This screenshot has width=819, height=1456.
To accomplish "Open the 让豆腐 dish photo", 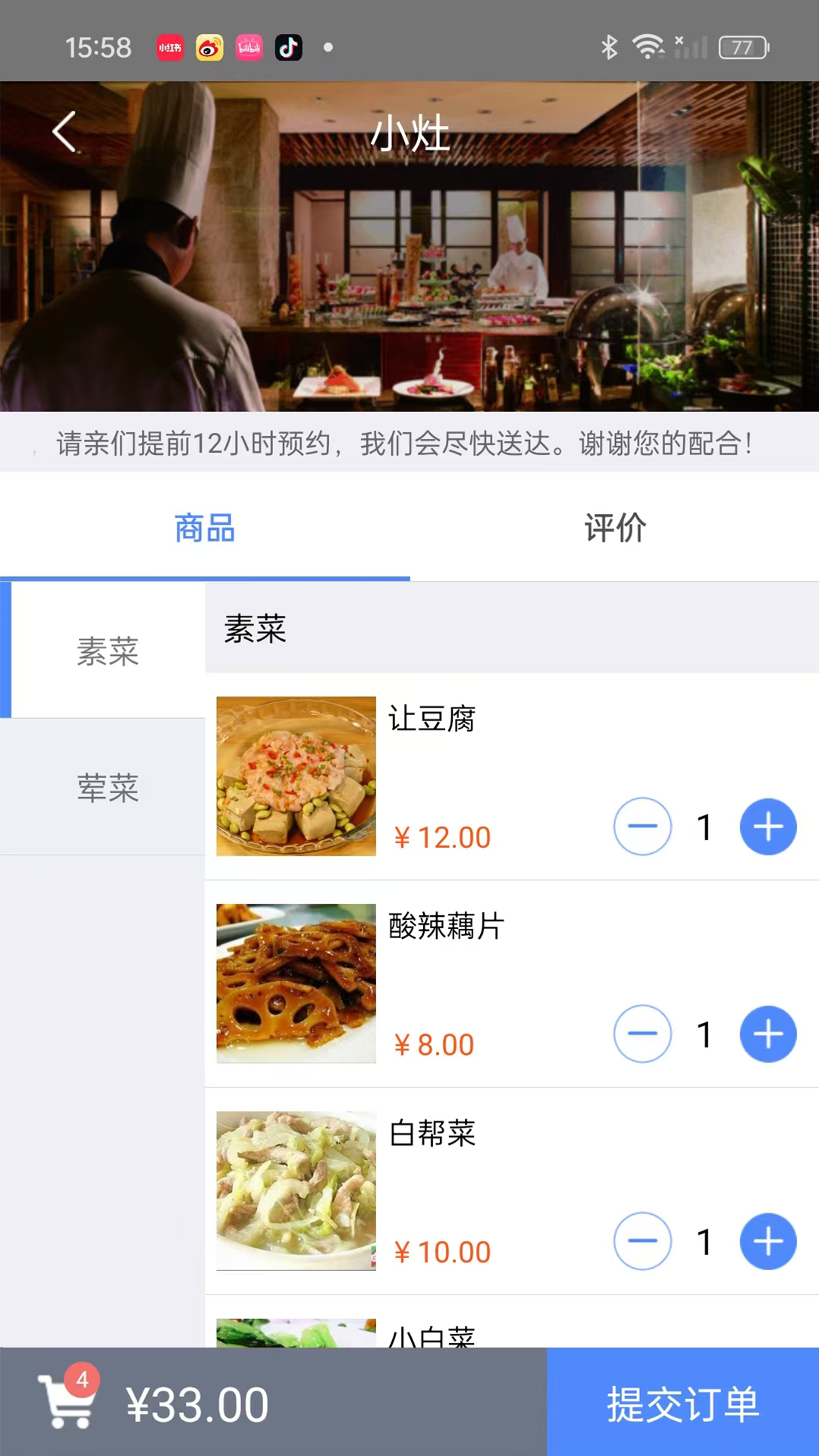I will 296,776.
